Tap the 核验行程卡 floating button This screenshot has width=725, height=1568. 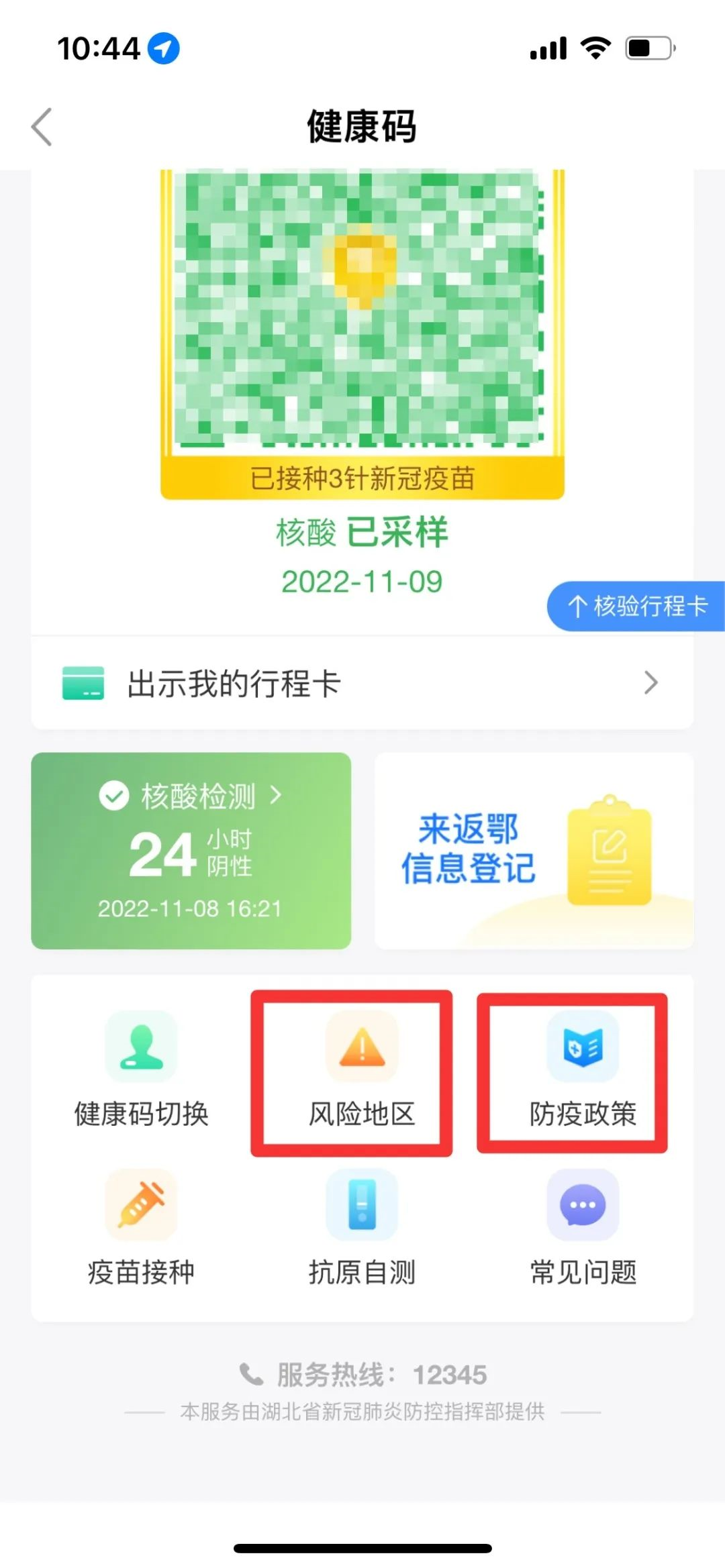[x=636, y=606]
